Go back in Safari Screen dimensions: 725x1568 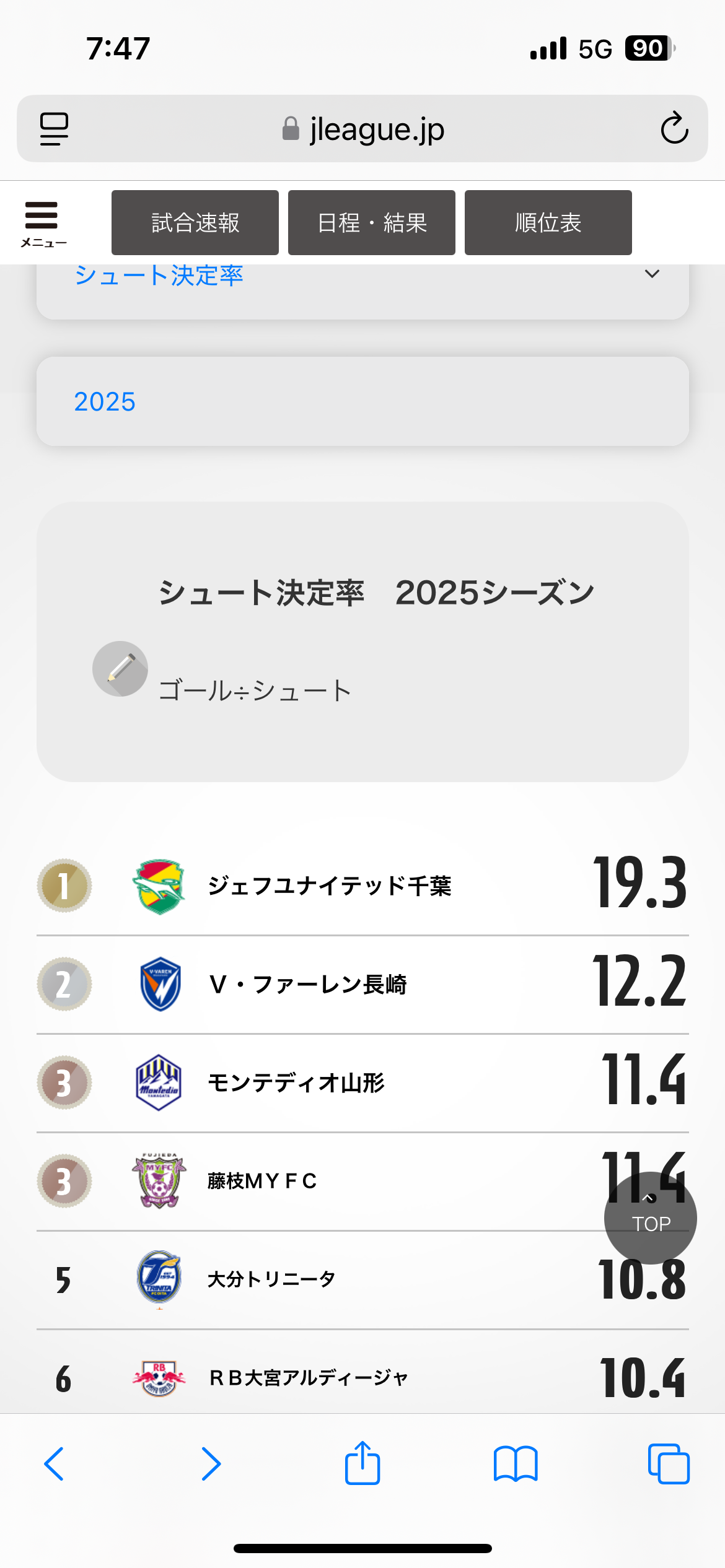point(54,1464)
